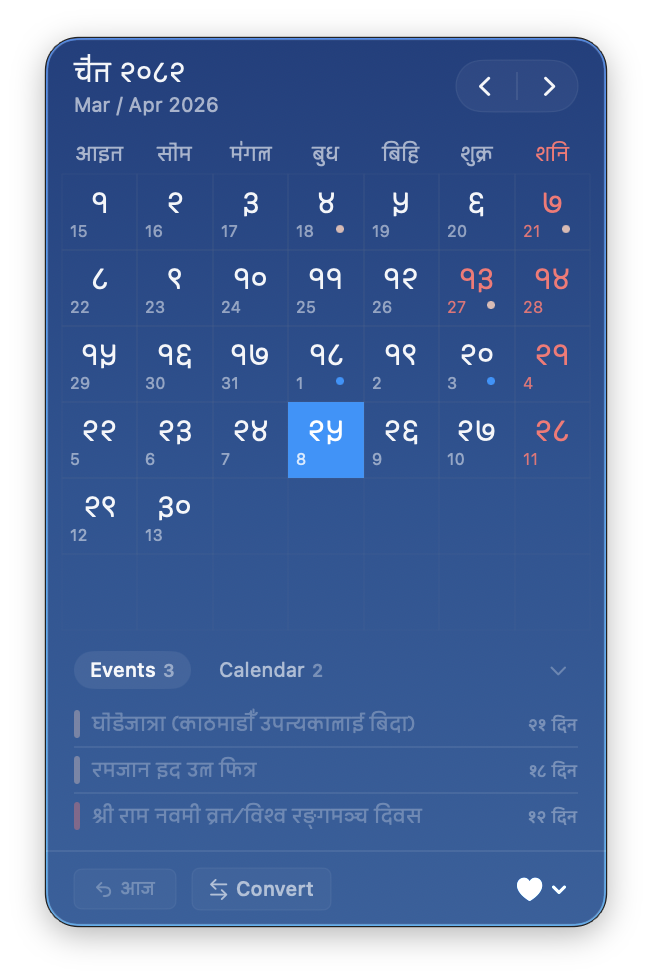Select date ७ (Saturday, March 21)
Viewport: 652px width, 980px height.
pyautogui.click(x=552, y=212)
